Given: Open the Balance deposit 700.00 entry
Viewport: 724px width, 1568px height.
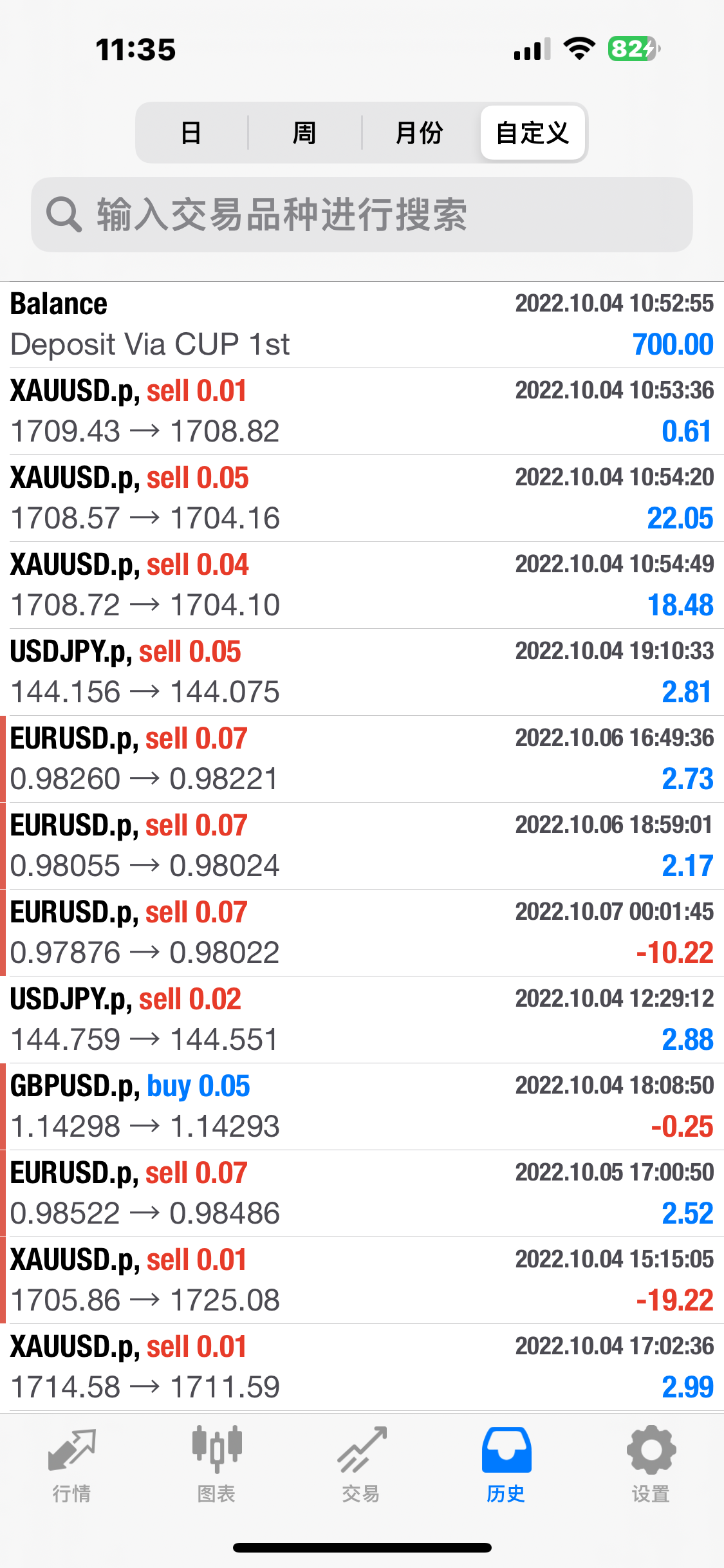Looking at the screenshot, I should click(x=362, y=324).
